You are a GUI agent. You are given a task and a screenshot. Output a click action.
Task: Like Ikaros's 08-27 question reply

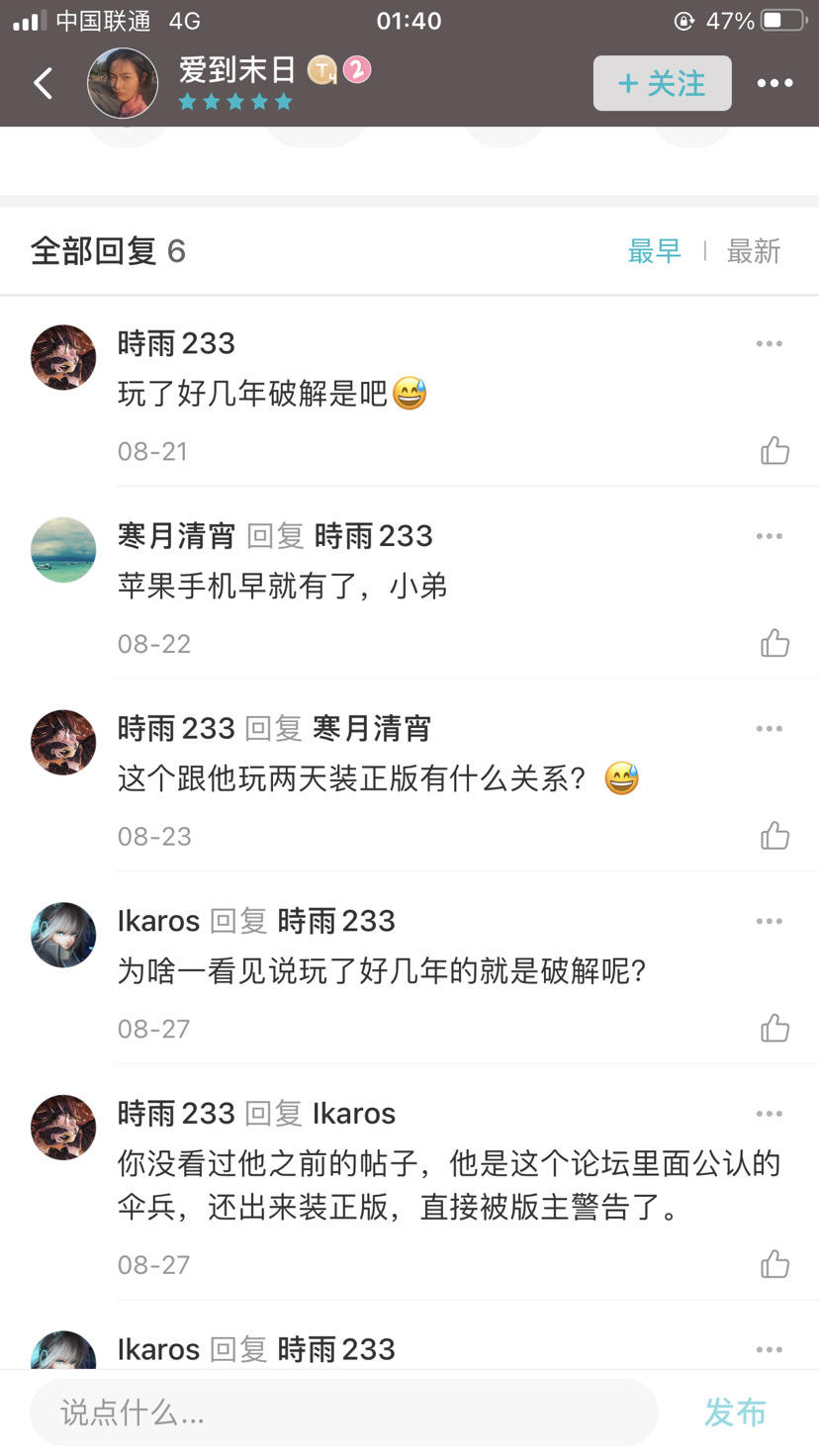774,1029
